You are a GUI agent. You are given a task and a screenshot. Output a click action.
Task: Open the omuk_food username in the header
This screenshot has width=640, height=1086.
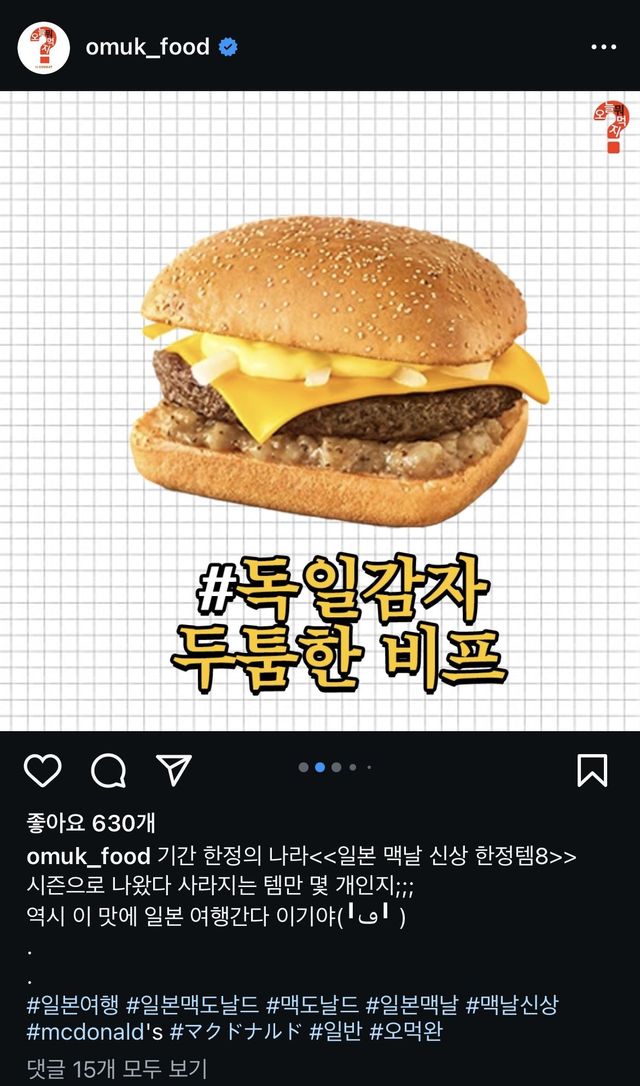(147, 47)
